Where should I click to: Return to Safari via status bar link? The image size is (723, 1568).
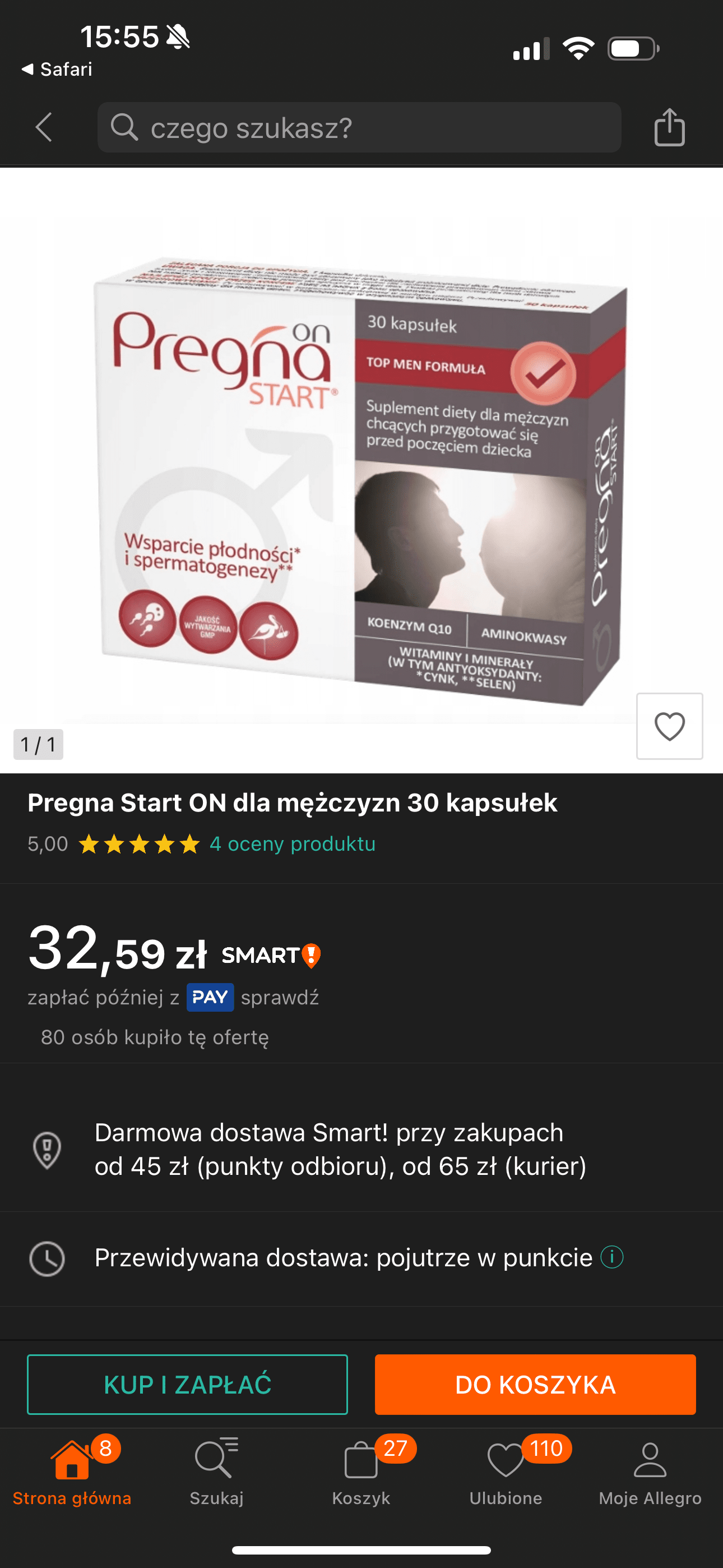pyautogui.click(x=57, y=70)
